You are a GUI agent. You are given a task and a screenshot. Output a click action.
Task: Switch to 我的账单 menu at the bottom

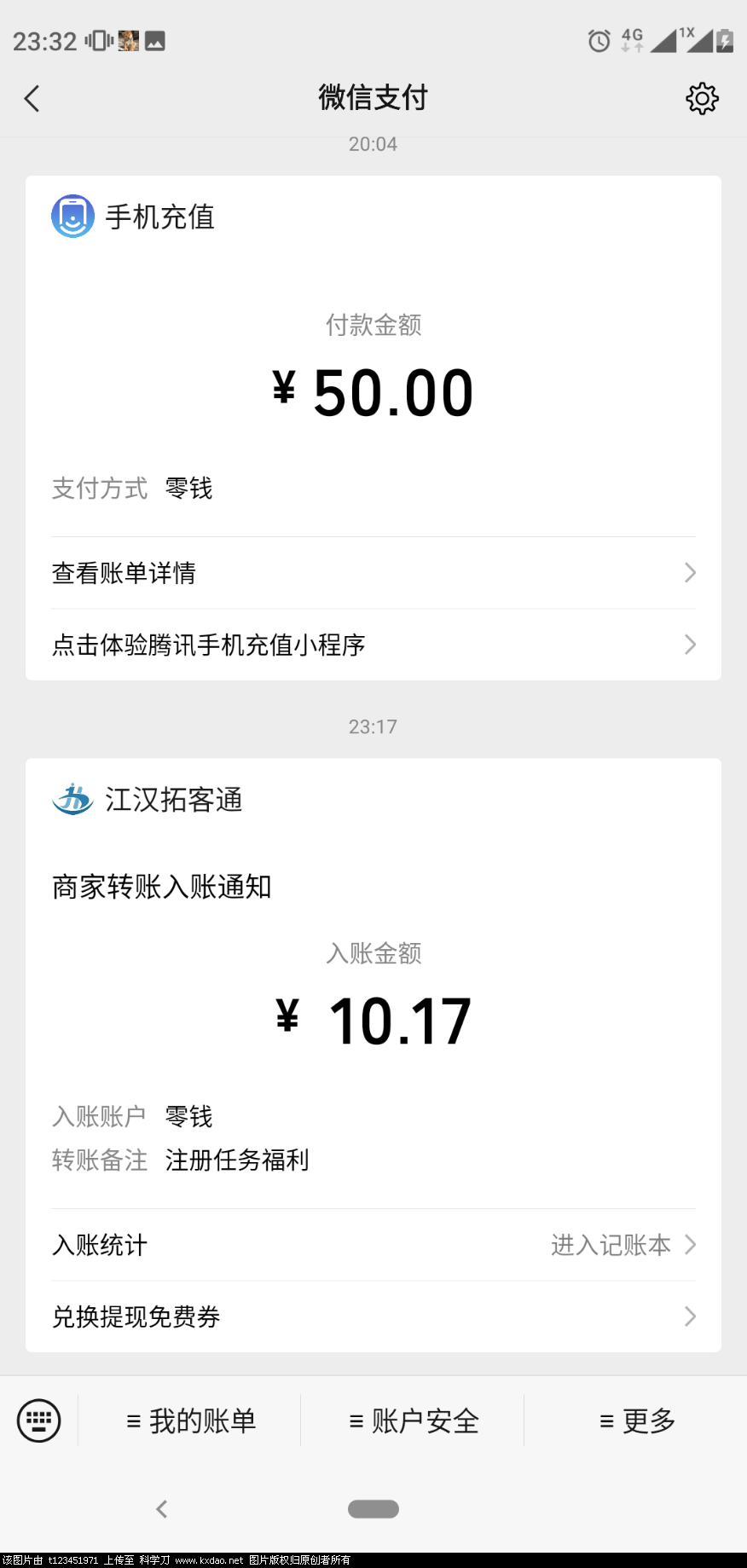tap(192, 1420)
